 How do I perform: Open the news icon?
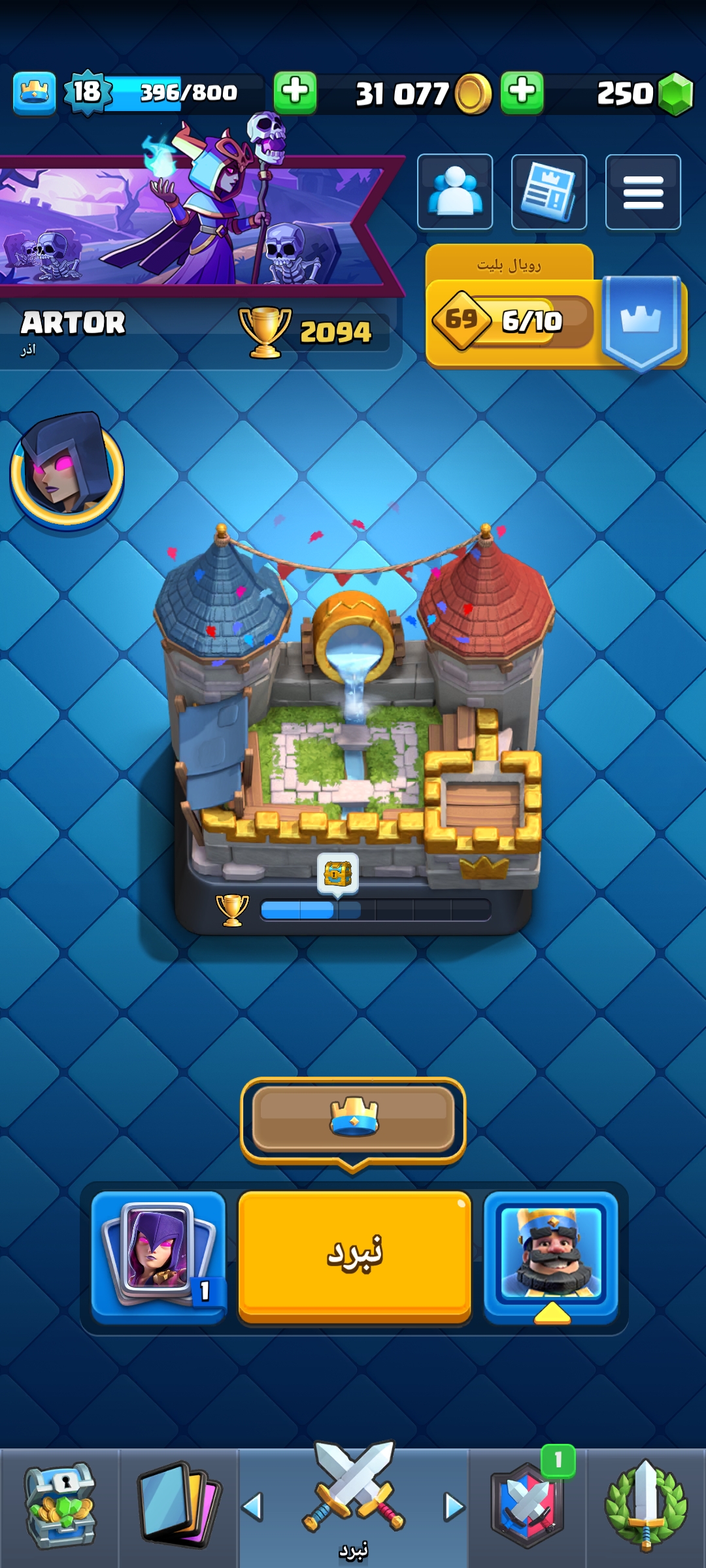point(548,191)
